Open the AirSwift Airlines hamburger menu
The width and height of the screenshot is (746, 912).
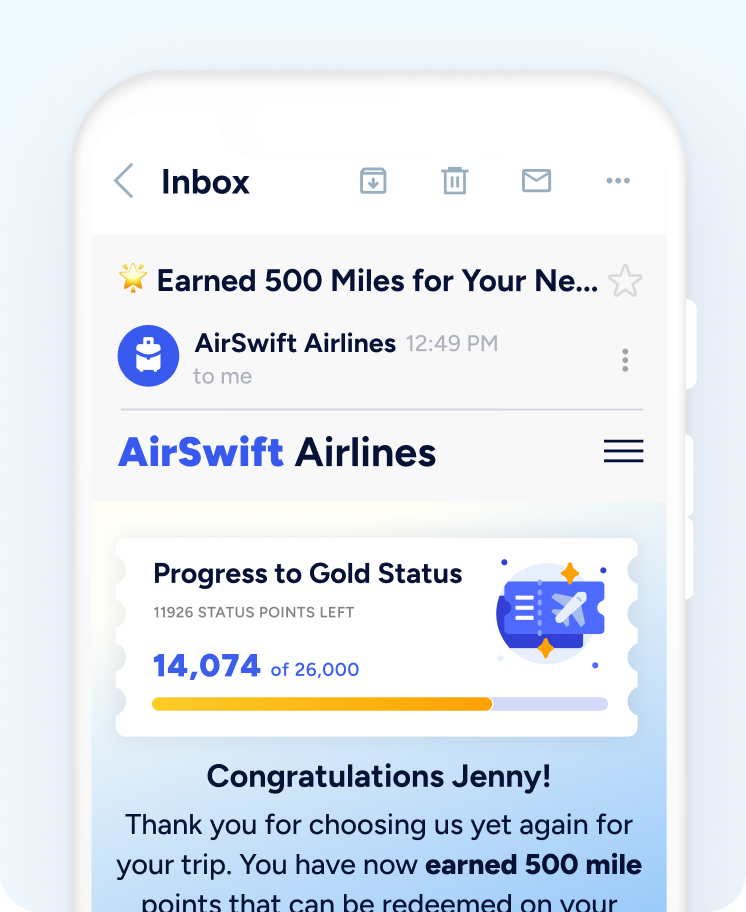623,452
